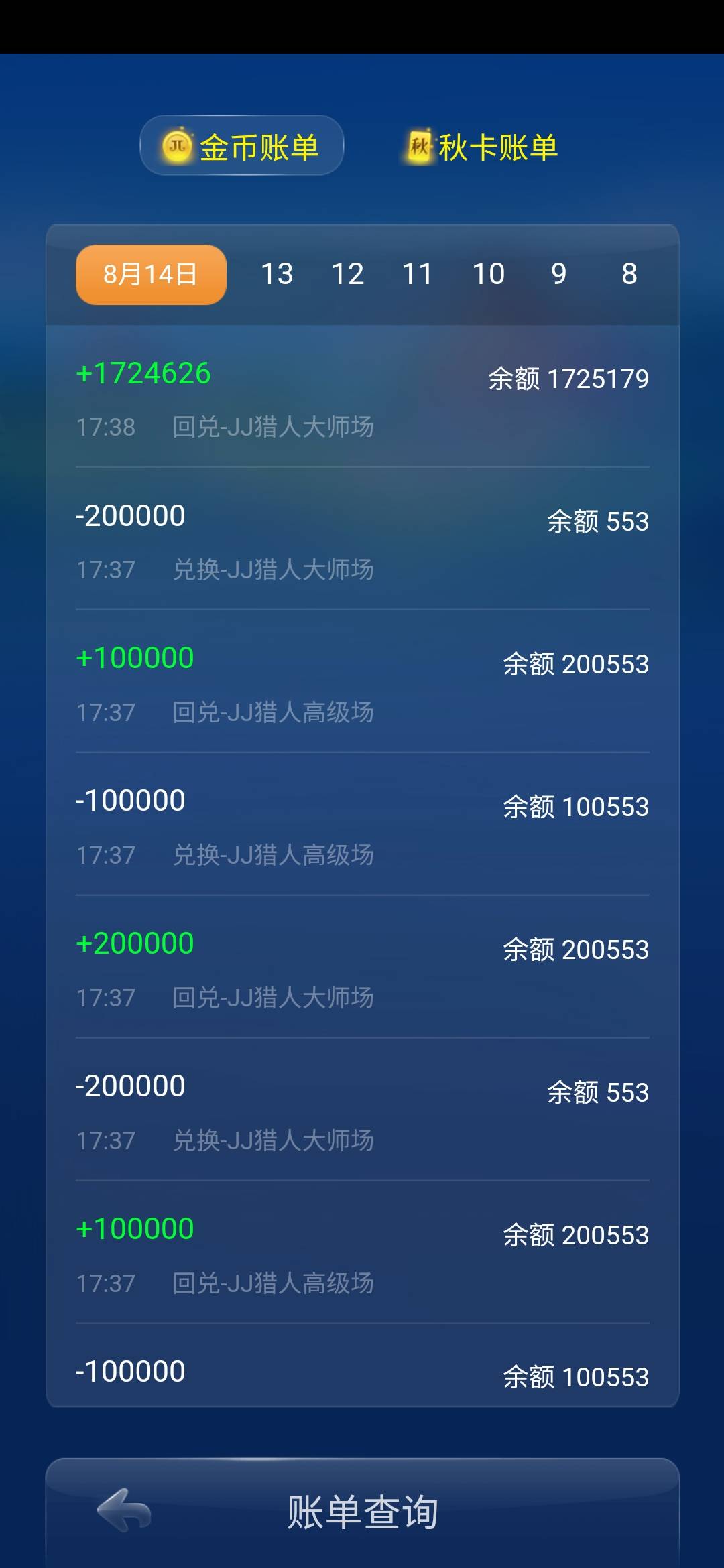Screen dimensions: 724x1568
Task: Select the +200000 回兑-JJ猎人大师场 entry
Action: point(362,968)
